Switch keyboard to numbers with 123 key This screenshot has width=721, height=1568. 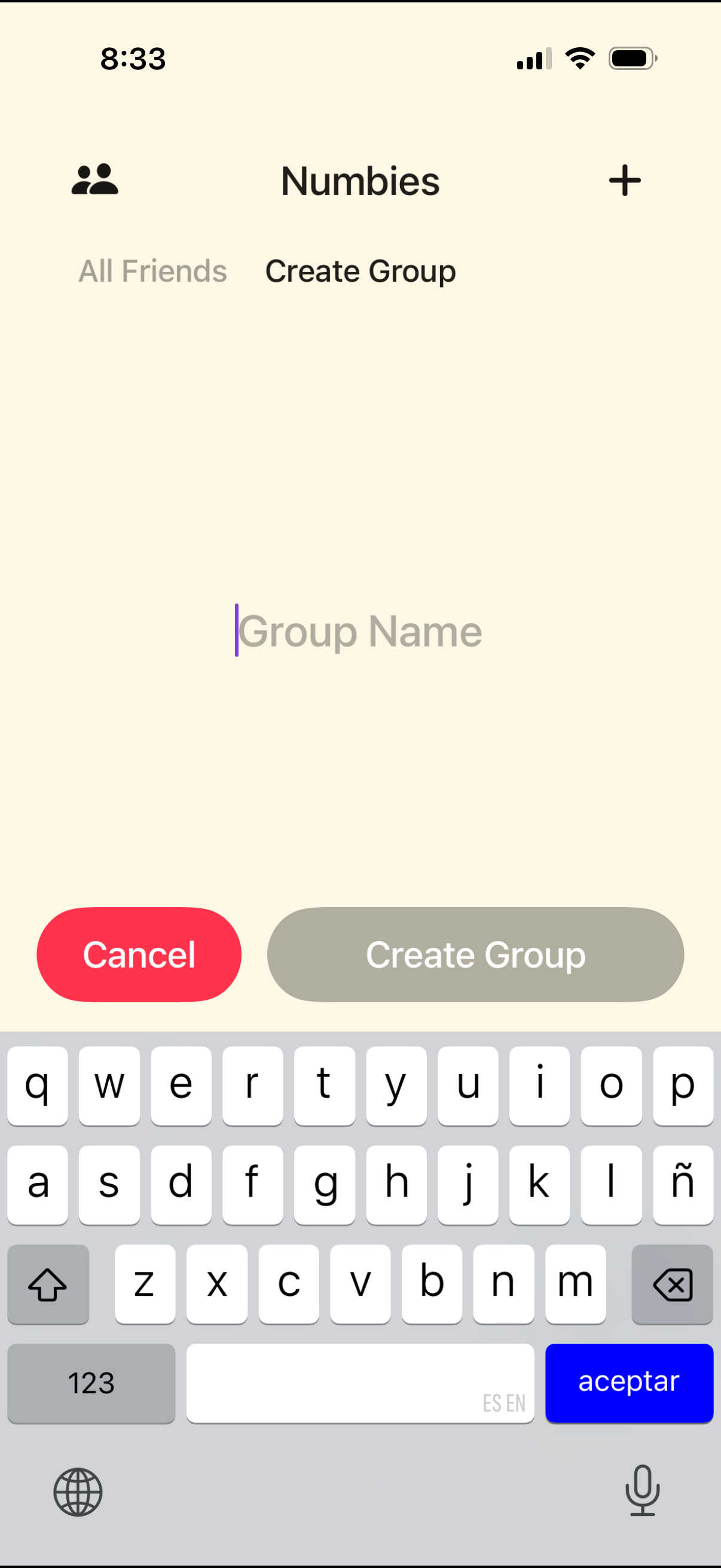(91, 1383)
